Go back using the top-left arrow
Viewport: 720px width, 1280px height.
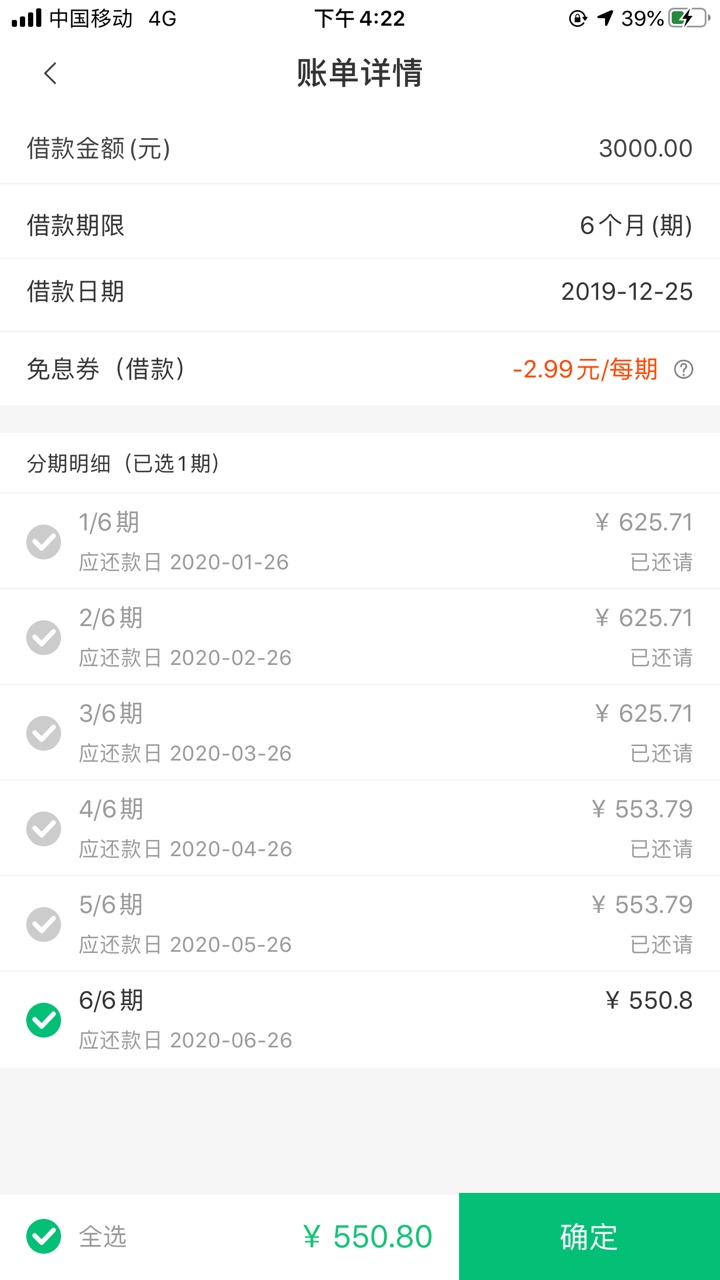[x=50, y=73]
